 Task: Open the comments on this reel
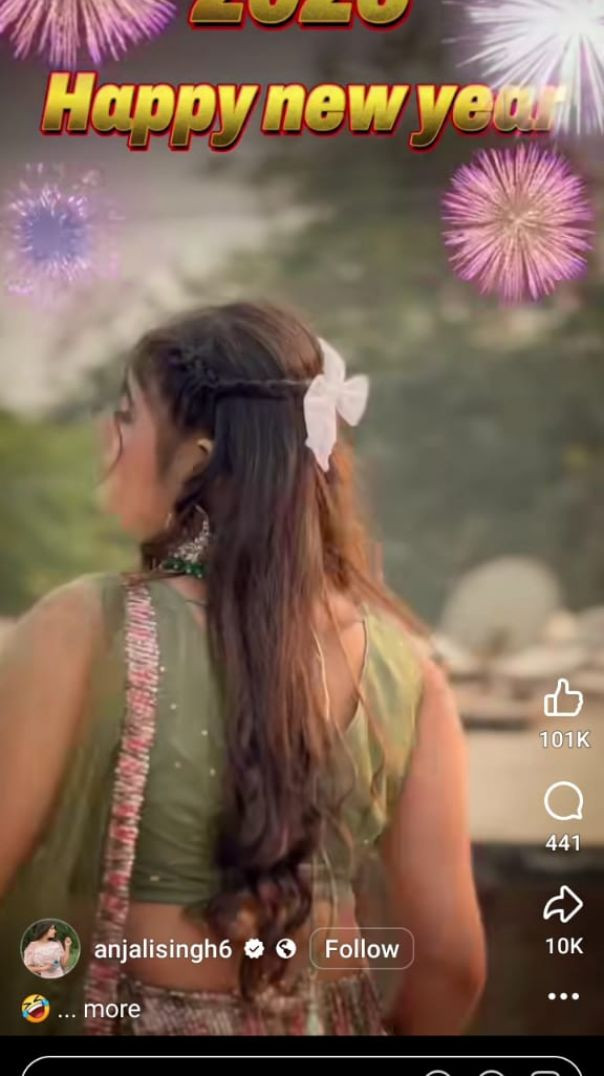click(563, 801)
